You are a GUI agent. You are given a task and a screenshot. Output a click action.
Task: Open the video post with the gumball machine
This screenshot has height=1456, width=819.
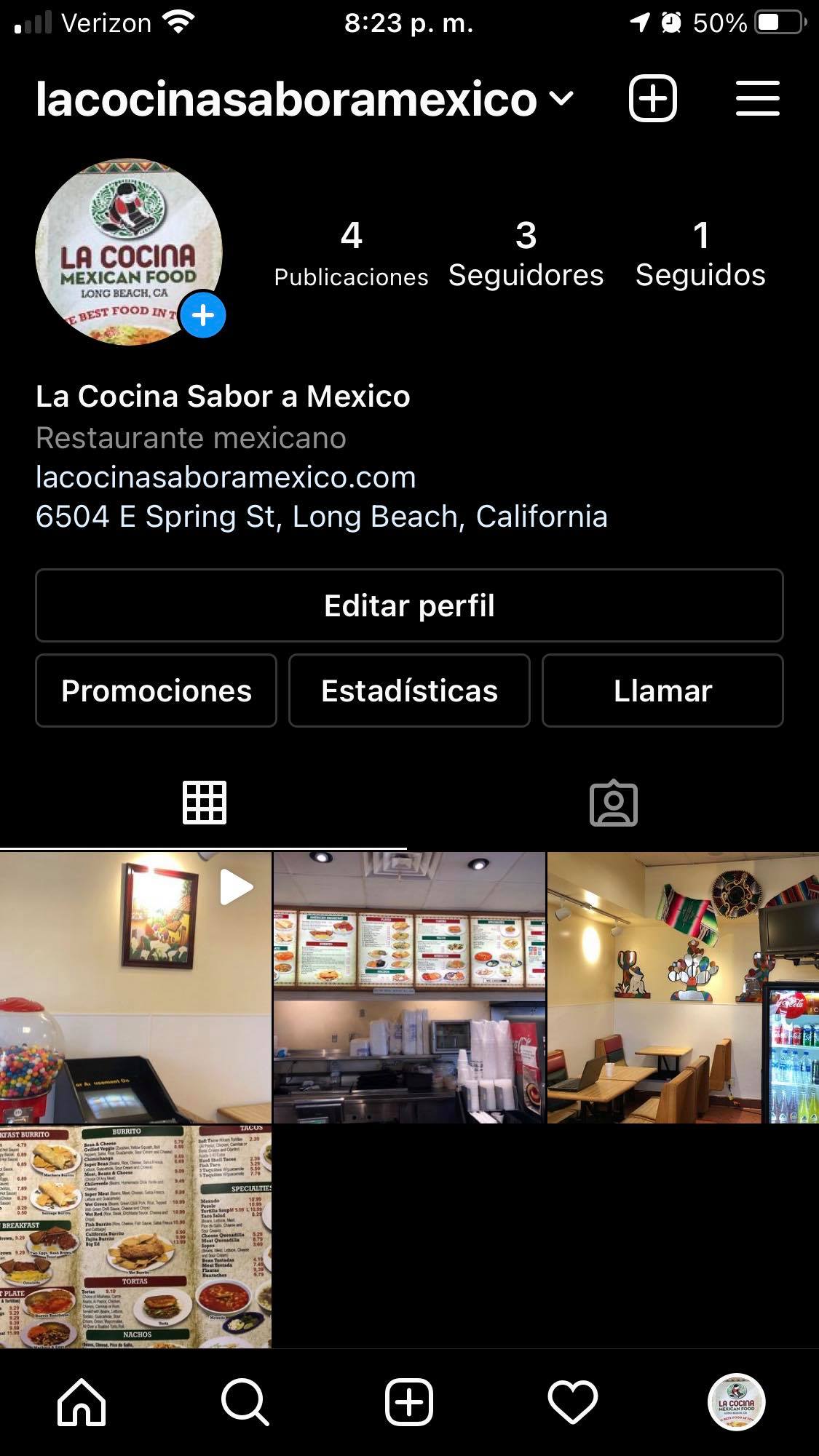click(x=135, y=987)
